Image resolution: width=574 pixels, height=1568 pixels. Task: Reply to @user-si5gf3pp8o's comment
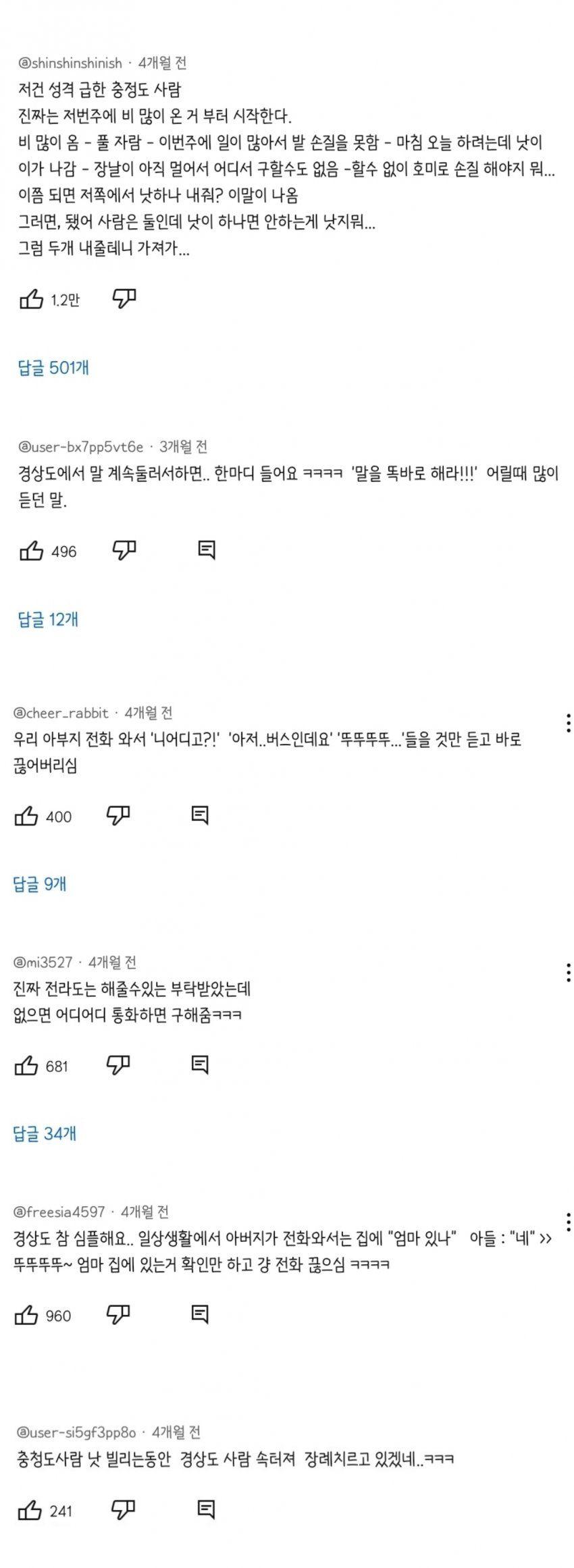pos(206,1509)
